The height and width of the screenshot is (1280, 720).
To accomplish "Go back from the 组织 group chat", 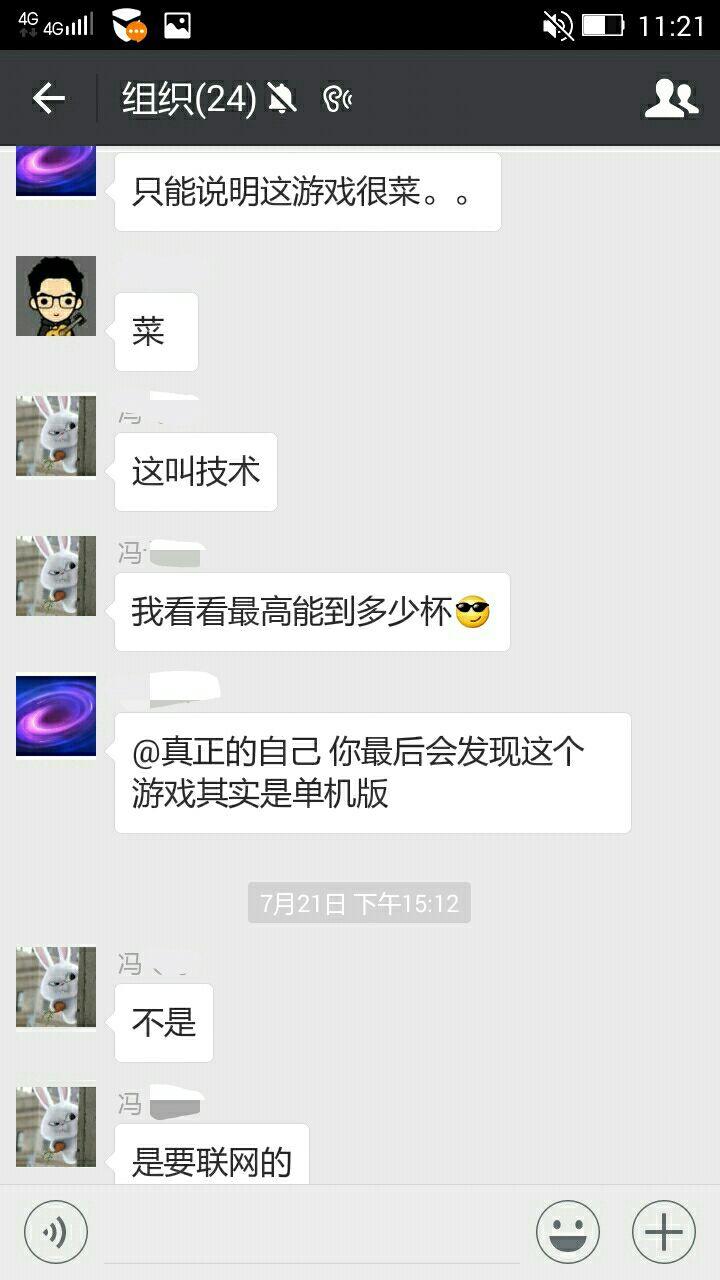I will [x=48, y=99].
